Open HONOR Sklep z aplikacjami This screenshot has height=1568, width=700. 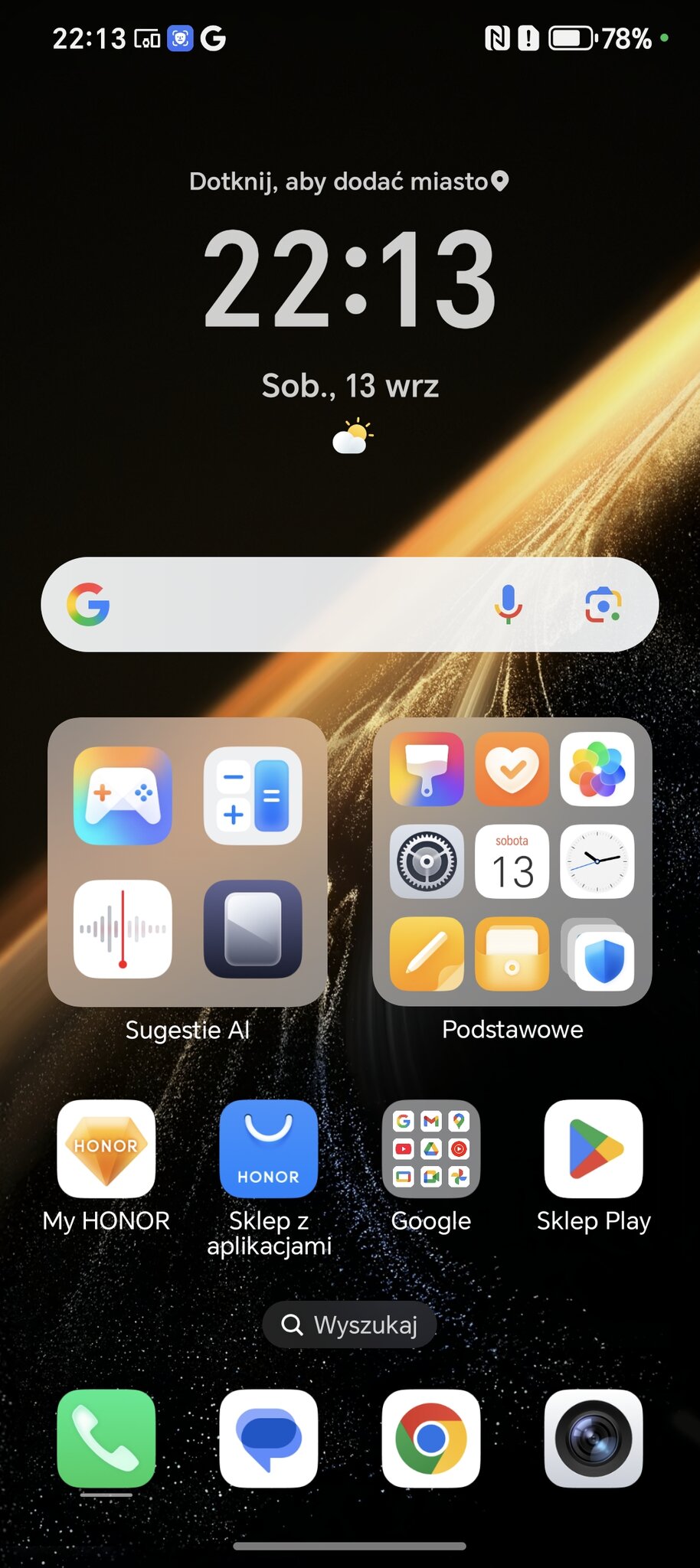click(269, 1148)
